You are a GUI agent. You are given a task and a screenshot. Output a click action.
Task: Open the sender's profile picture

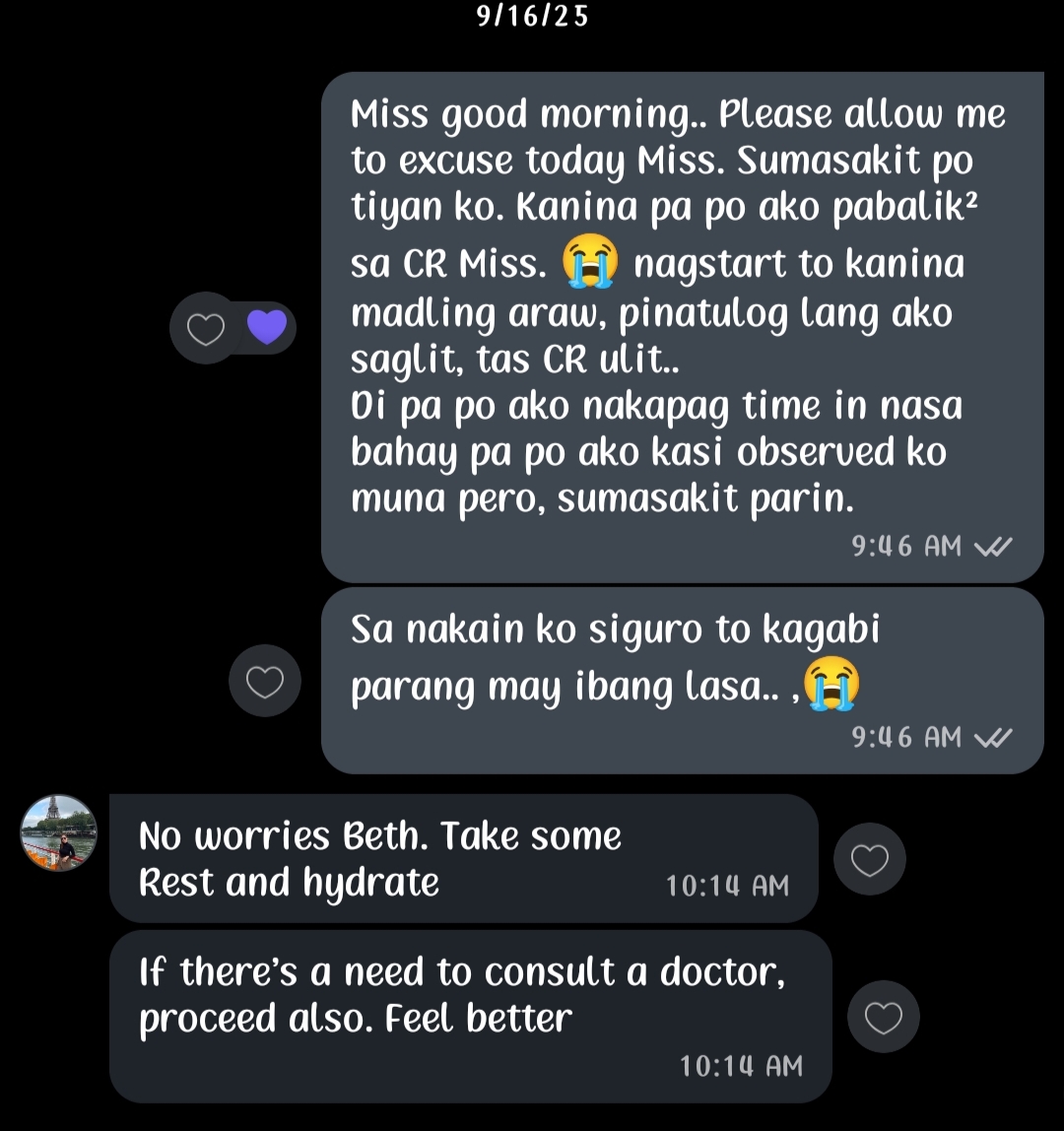click(59, 833)
